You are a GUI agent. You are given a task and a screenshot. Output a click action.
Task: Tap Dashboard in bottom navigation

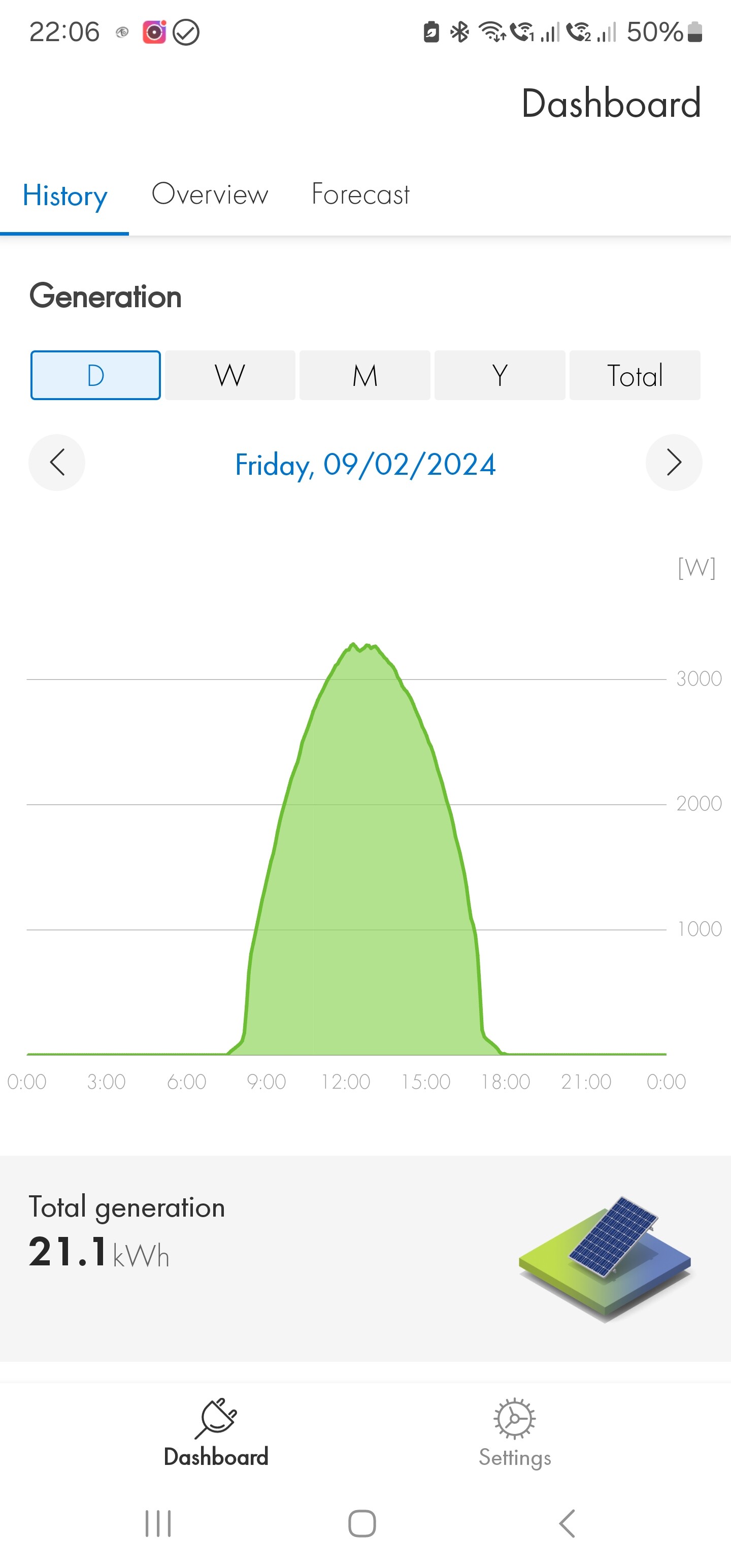(216, 1434)
